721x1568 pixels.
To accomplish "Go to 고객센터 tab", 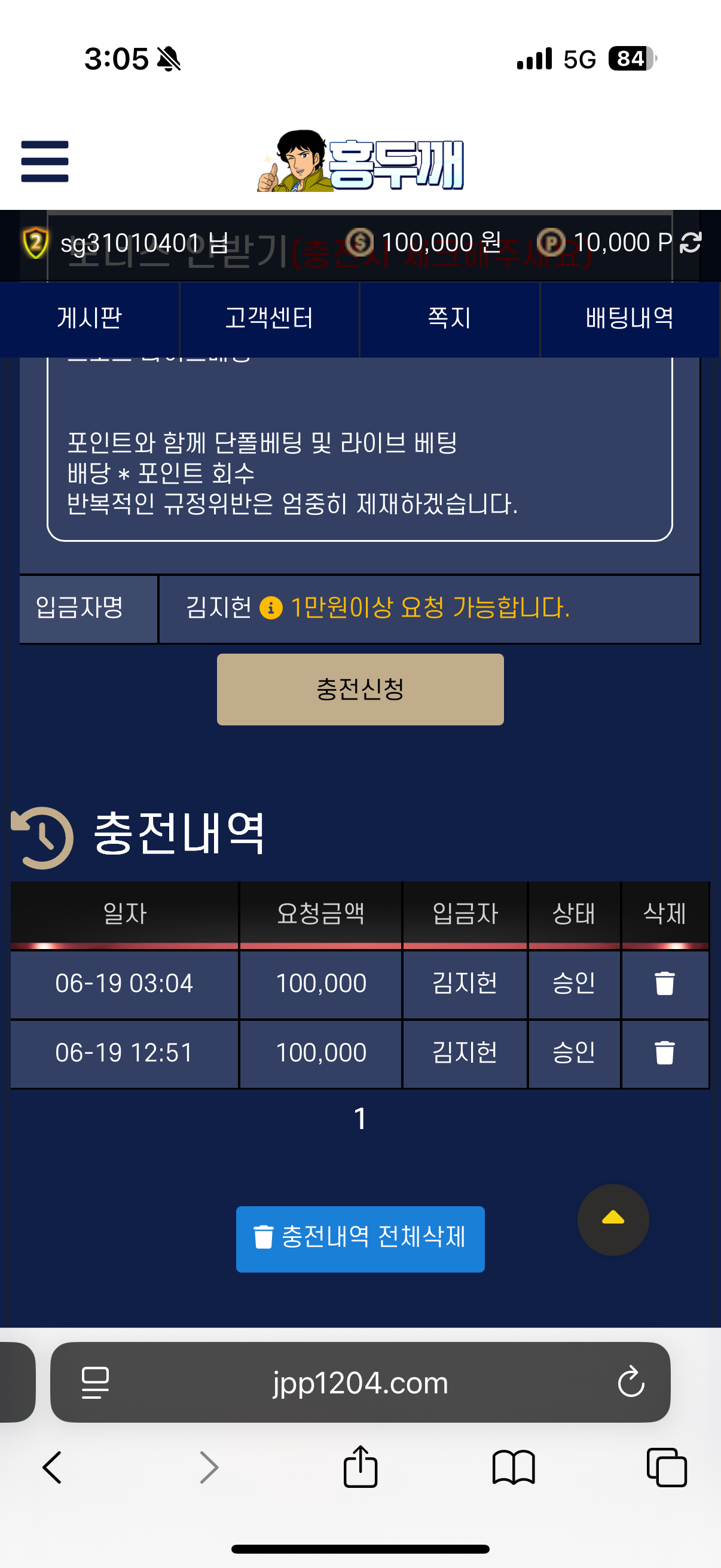I will pos(269,318).
